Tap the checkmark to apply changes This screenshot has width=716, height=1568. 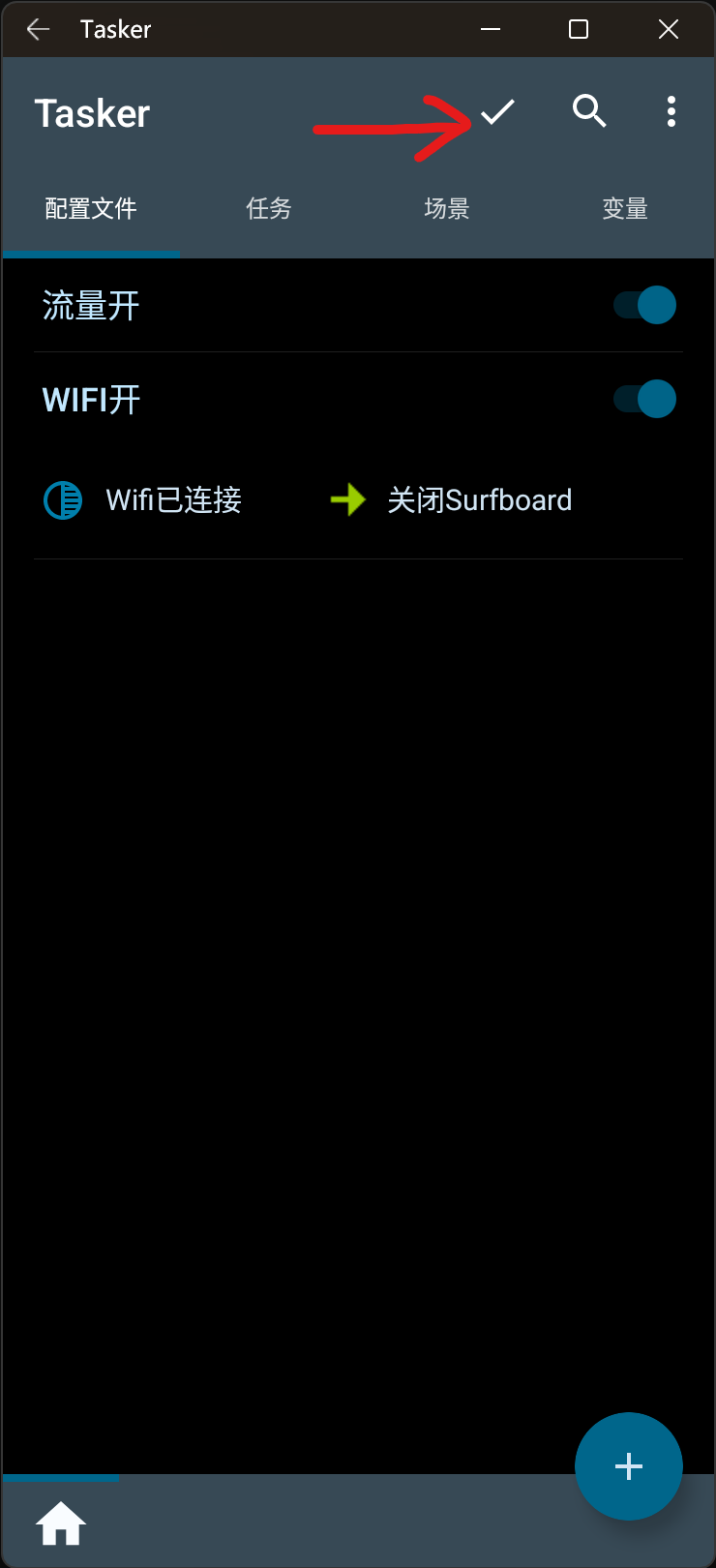[497, 112]
